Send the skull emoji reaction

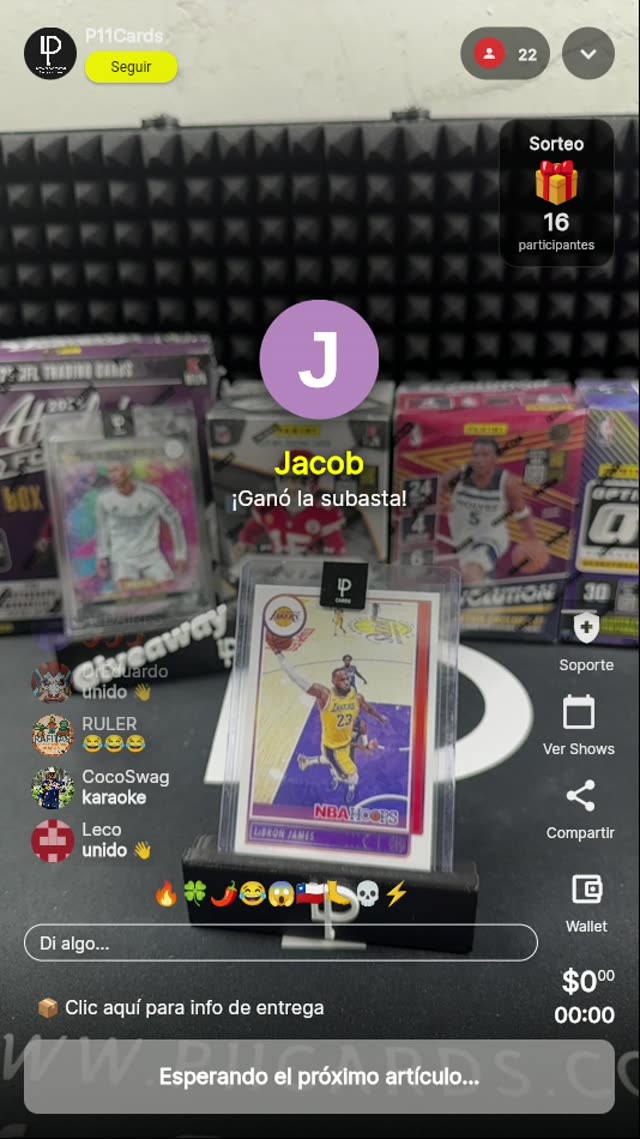[367, 894]
